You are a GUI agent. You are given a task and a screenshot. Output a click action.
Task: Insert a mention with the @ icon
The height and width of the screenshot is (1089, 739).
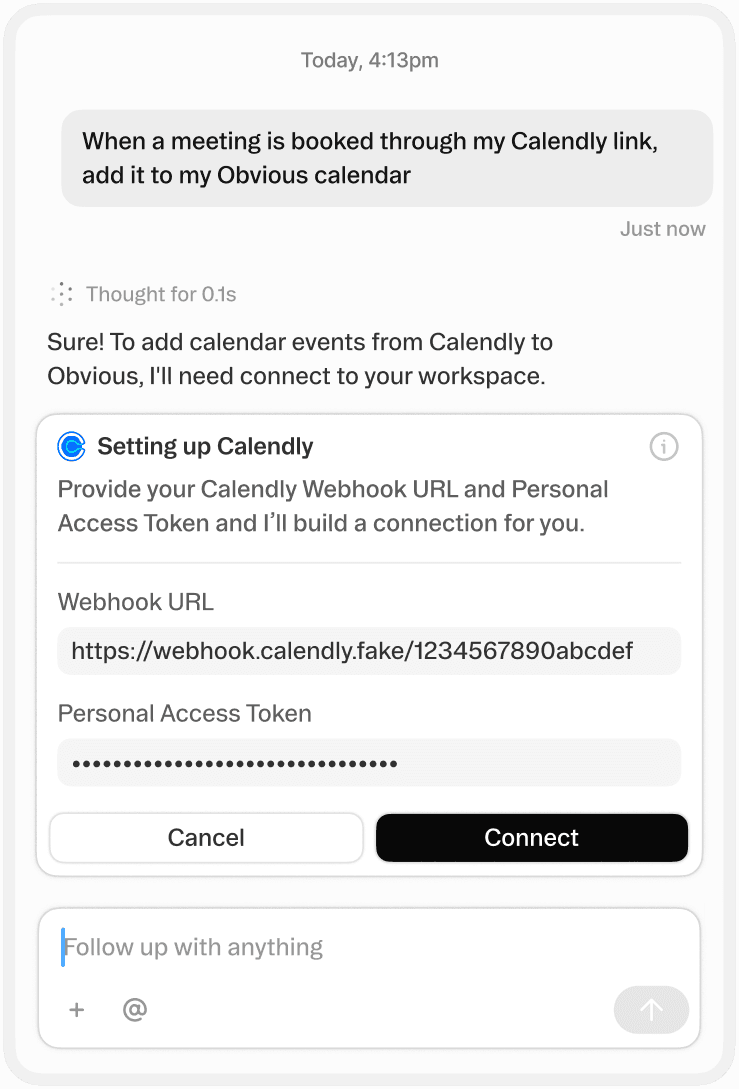(134, 1010)
